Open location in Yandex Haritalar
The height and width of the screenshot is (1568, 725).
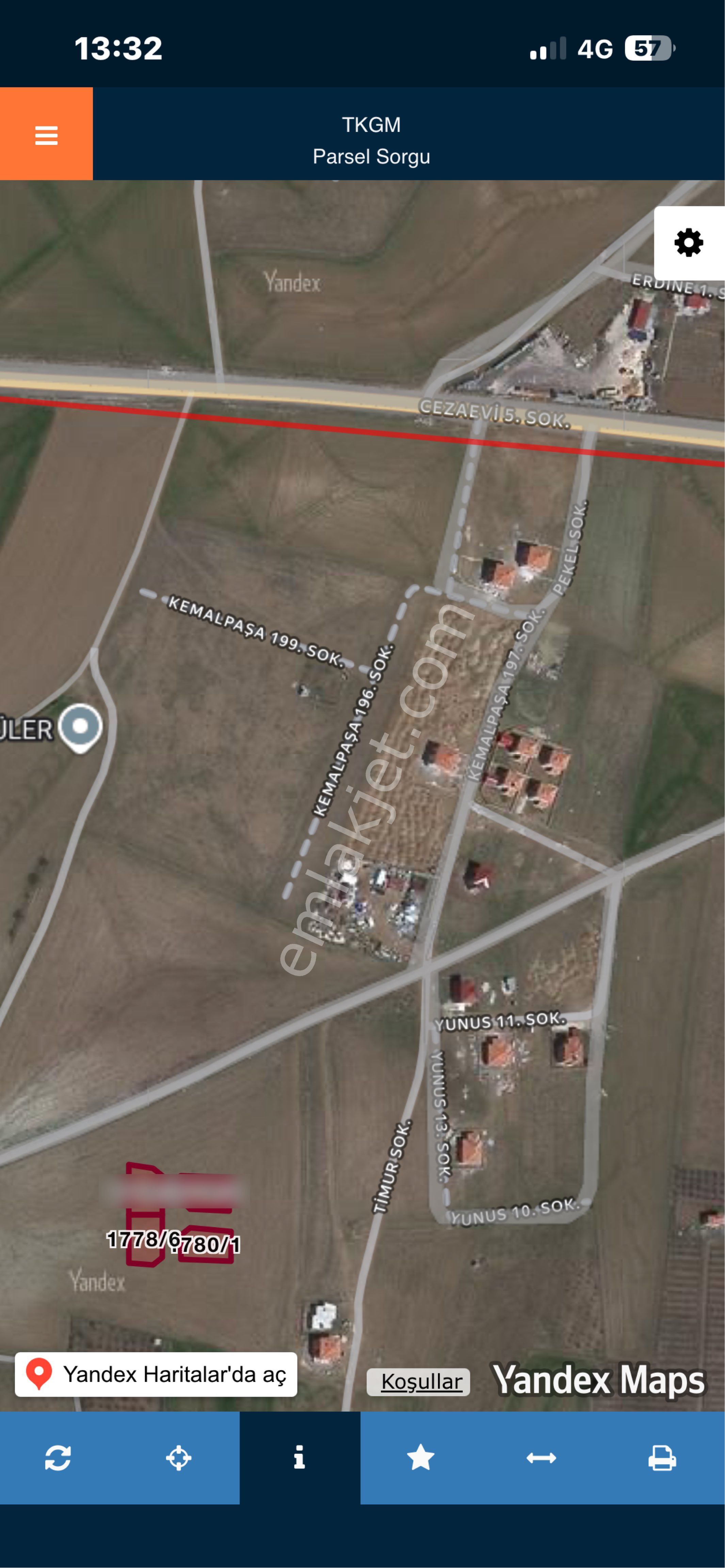click(x=156, y=1374)
